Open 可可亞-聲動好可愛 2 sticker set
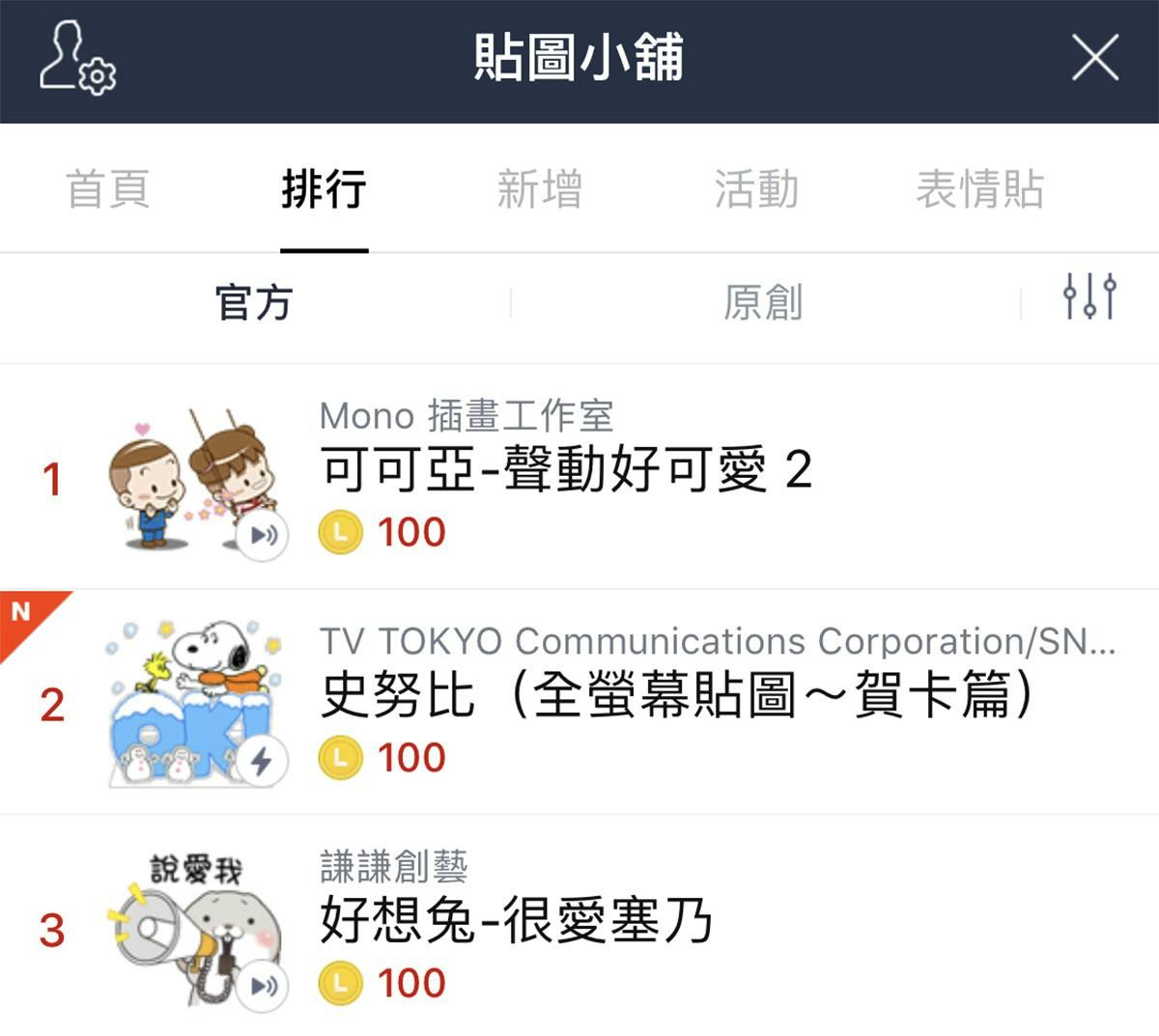This screenshot has height=1036, width=1159. click(x=566, y=470)
